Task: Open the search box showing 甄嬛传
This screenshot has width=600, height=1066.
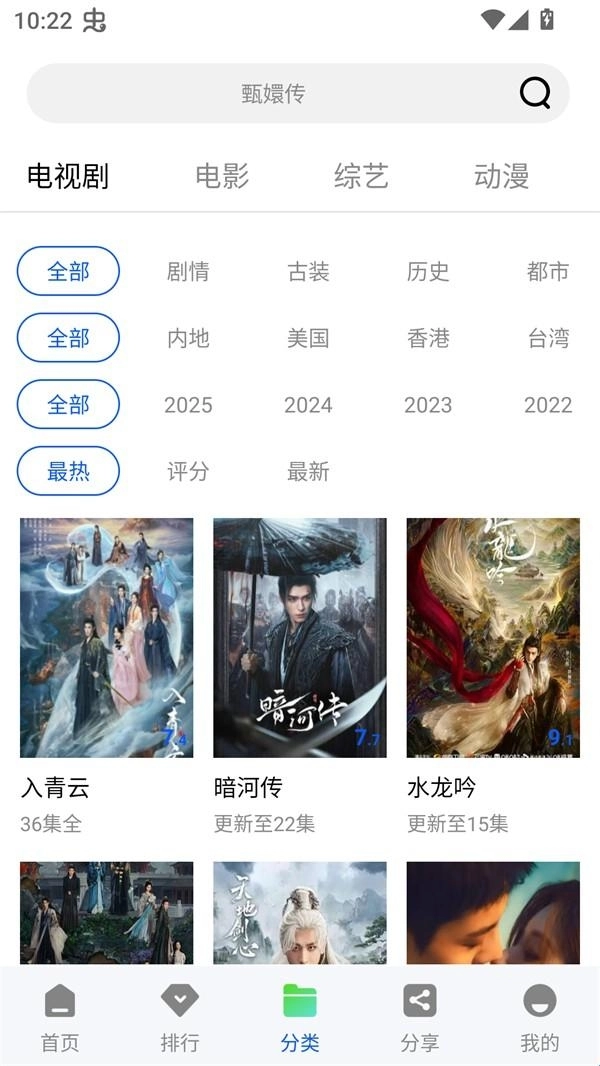Action: [x=272, y=94]
